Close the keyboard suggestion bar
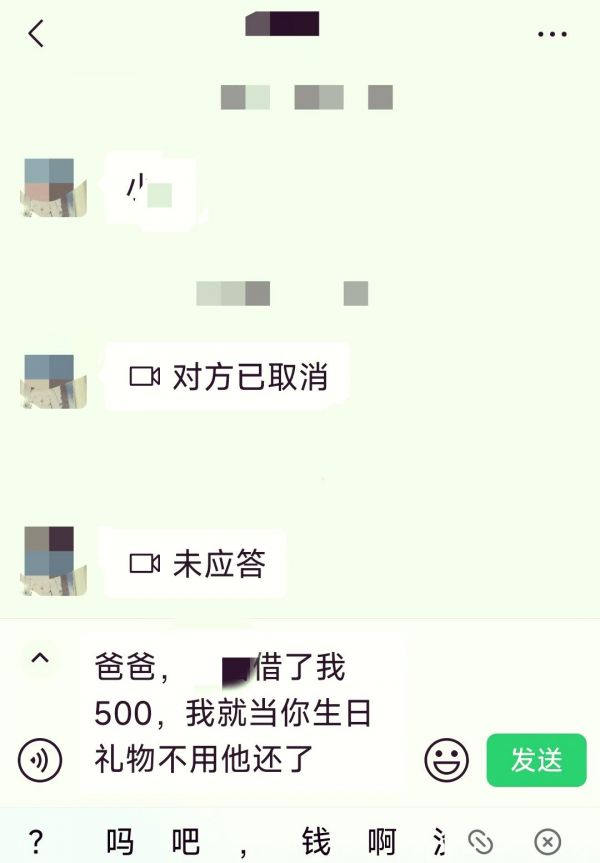 coord(547,842)
